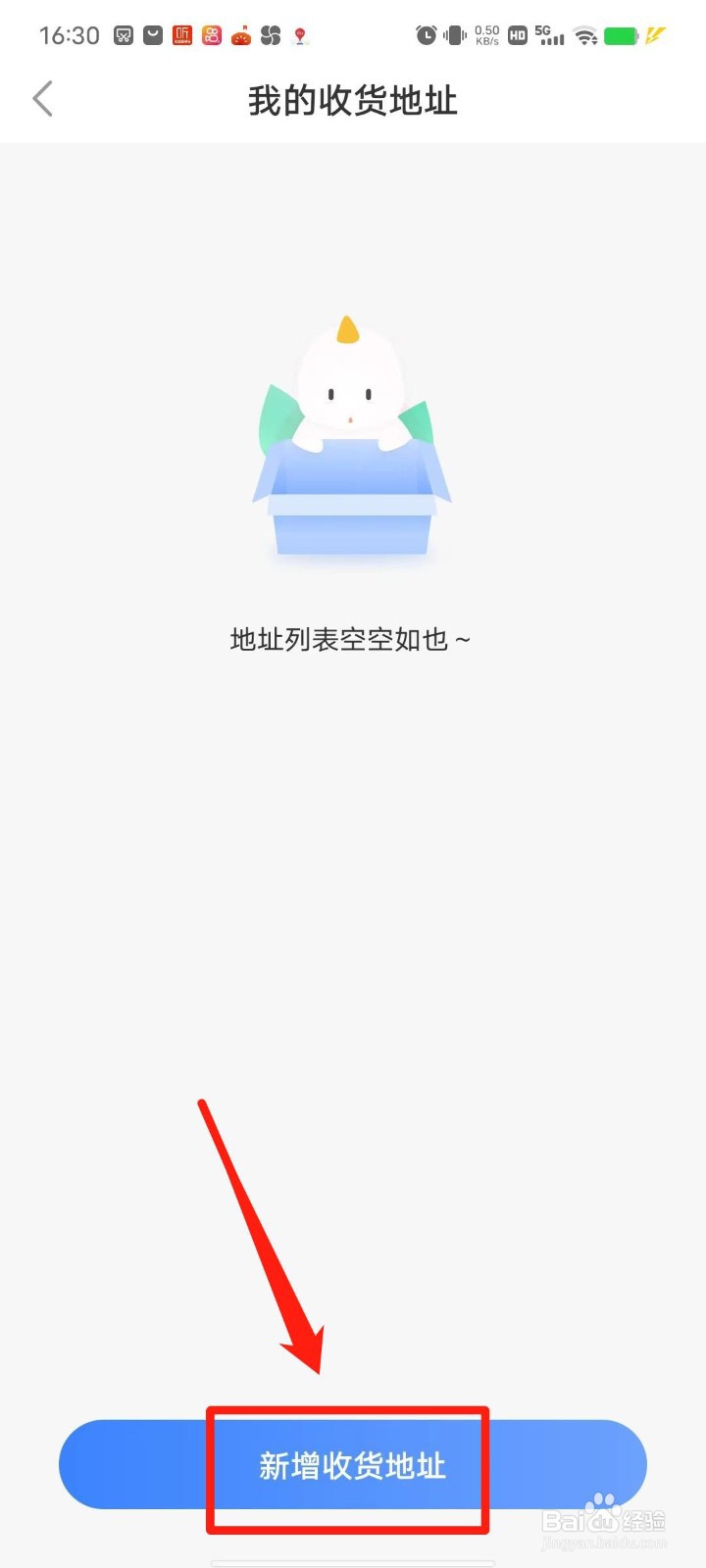The image size is (706, 1568).
Task: Tap the Wi-Fi icon in status bar
Action: click(x=585, y=34)
